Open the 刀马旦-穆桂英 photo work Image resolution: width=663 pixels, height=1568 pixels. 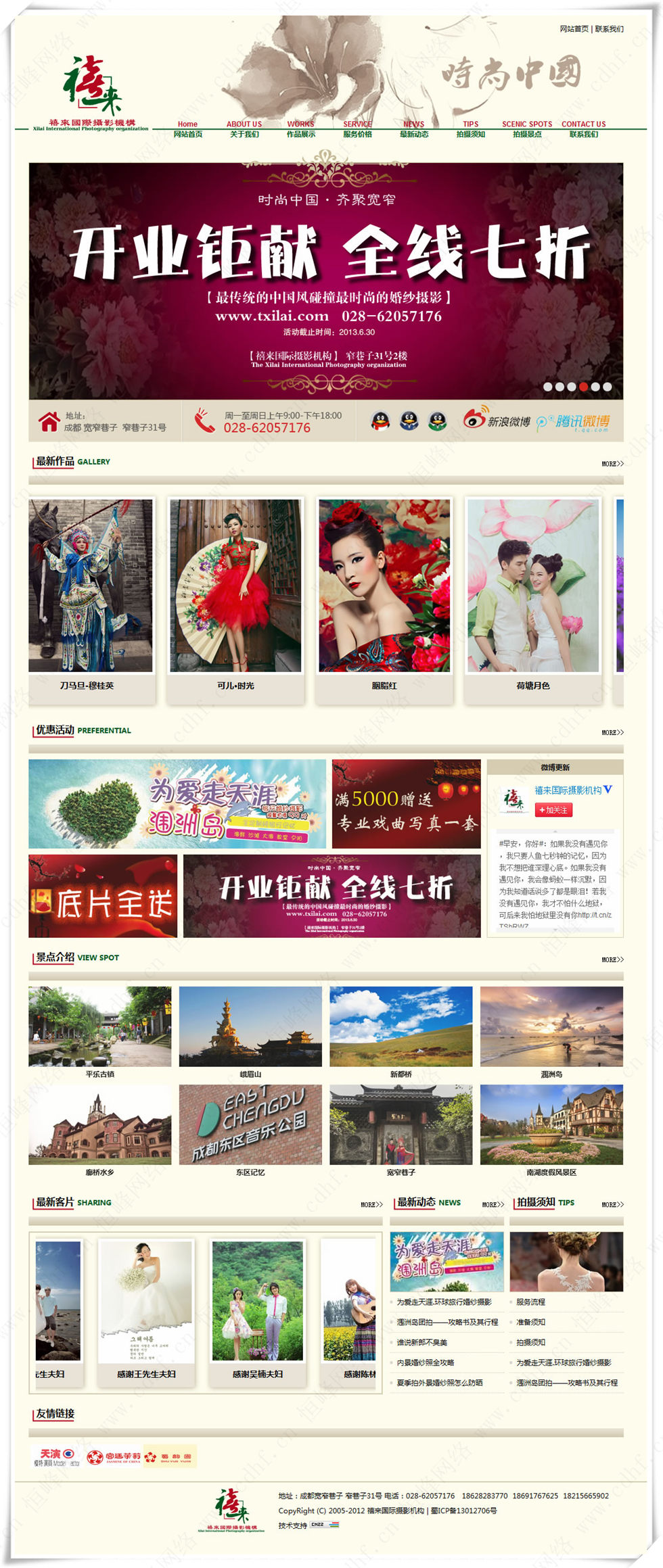91,586
